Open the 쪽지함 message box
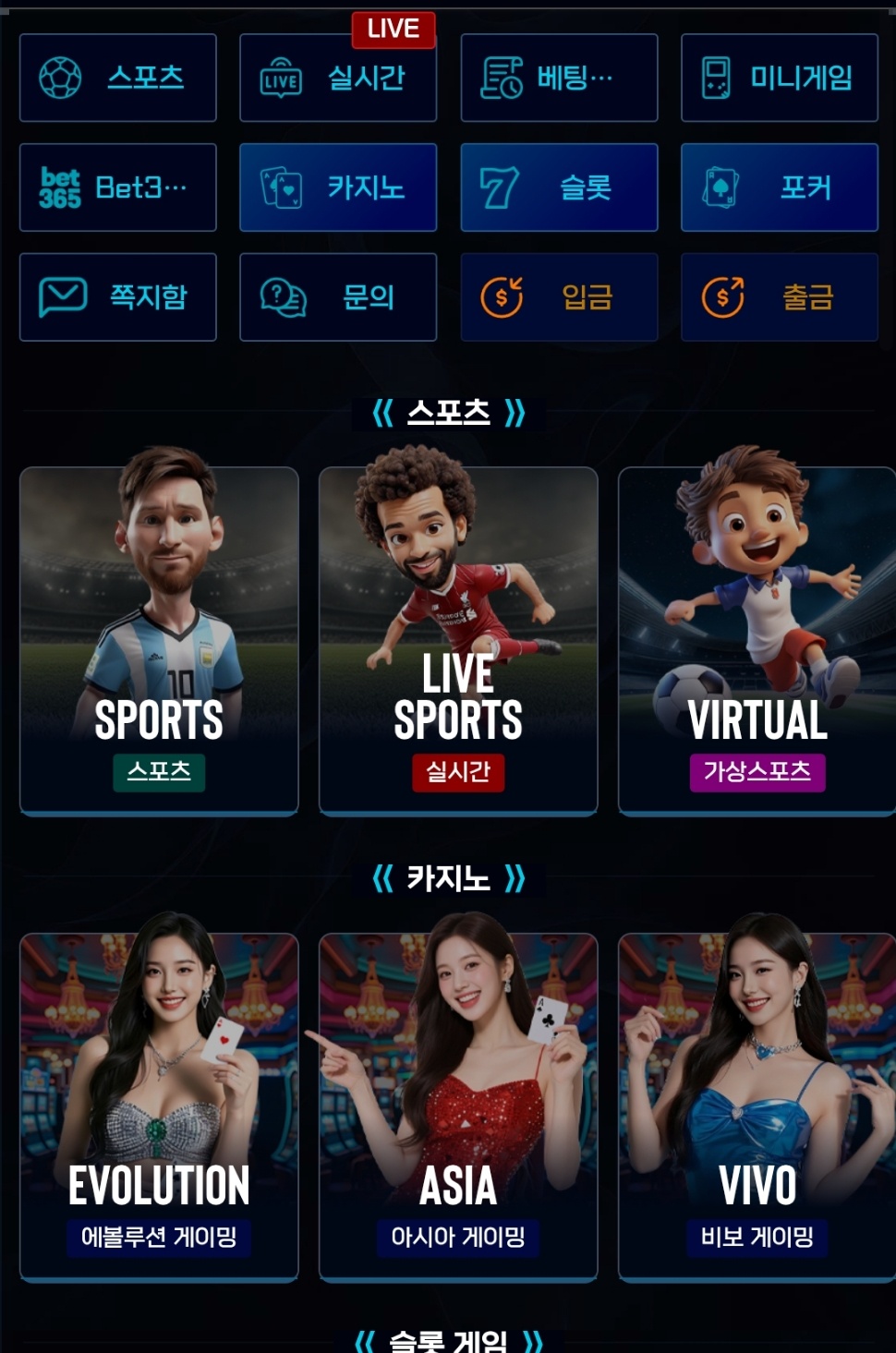This screenshot has width=896, height=1353. (x=118, y=297)
